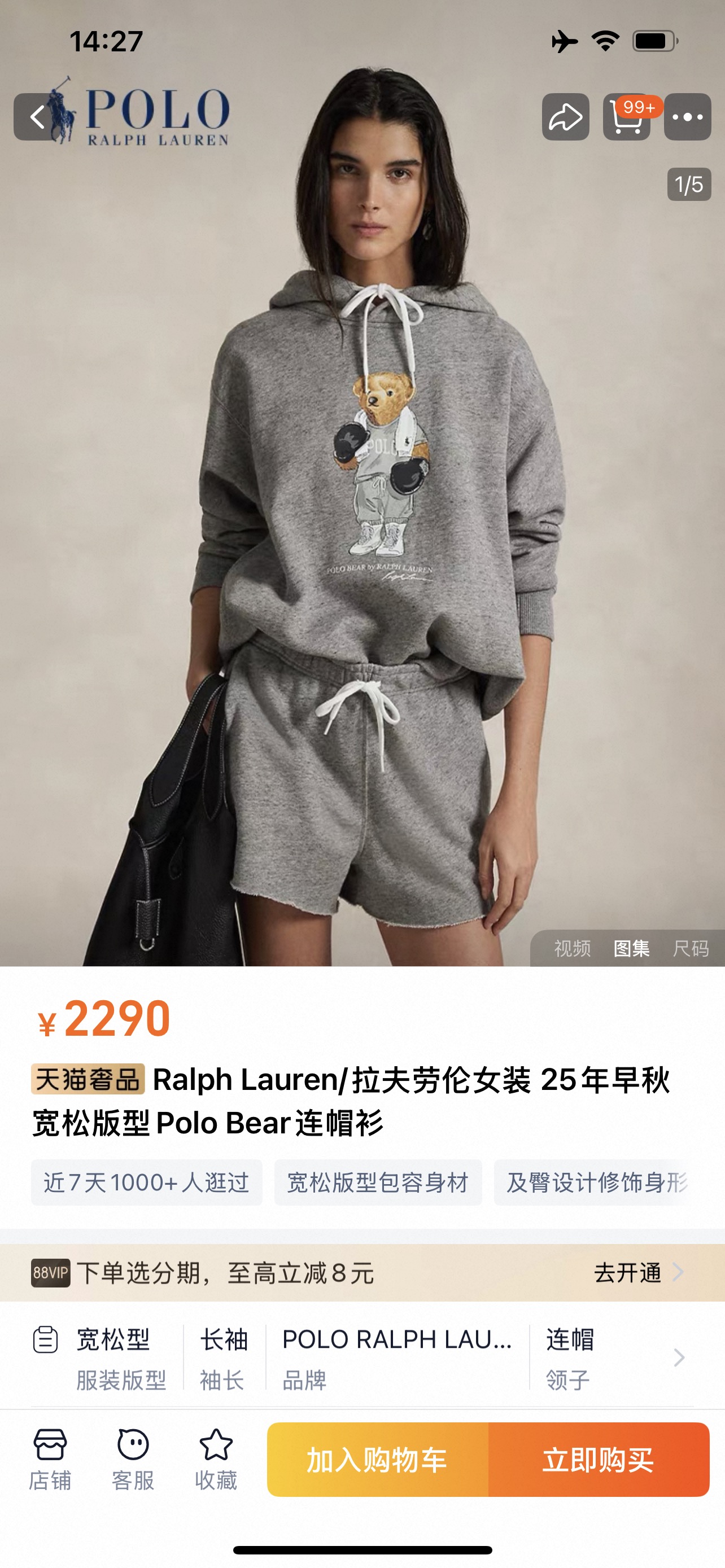Viewport: 725px width, 1568px height.
Task: Contact 客服 customer service
Action: point(133,1458)
